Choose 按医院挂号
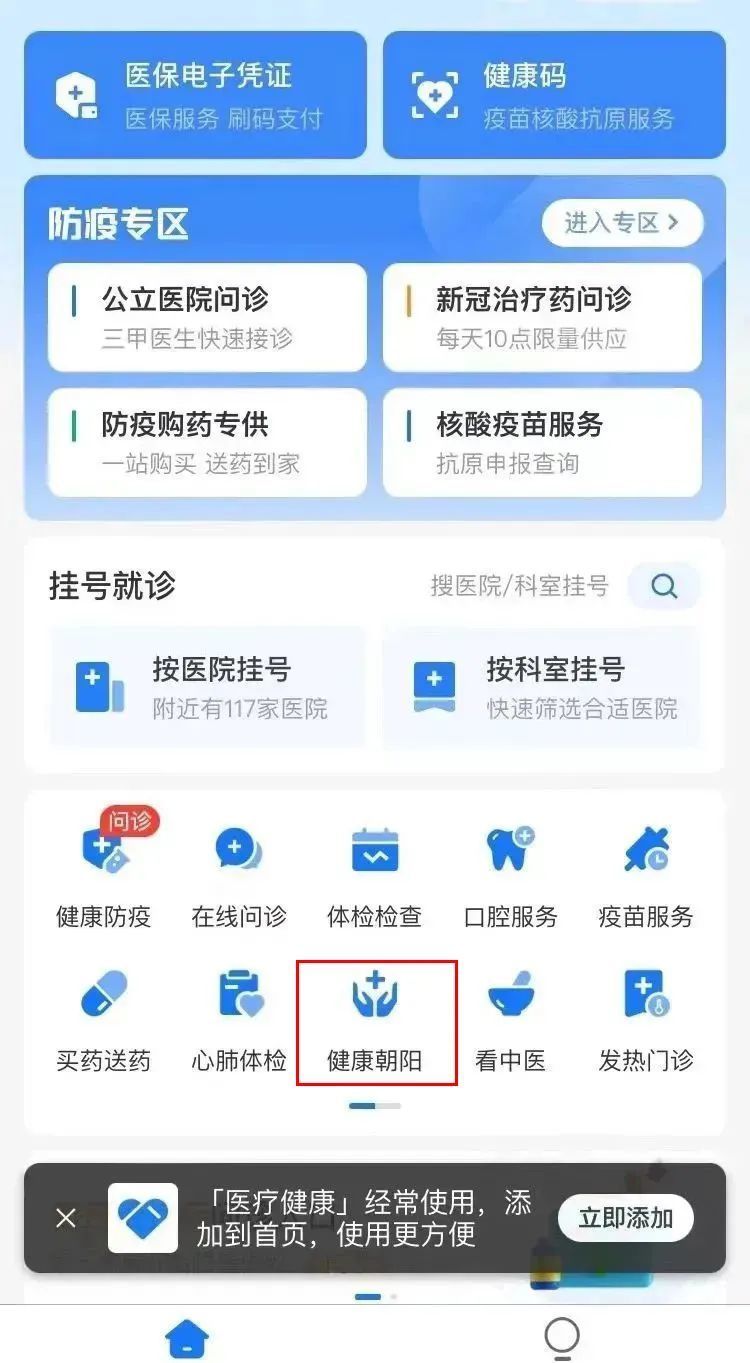 (x=207, y=687)
